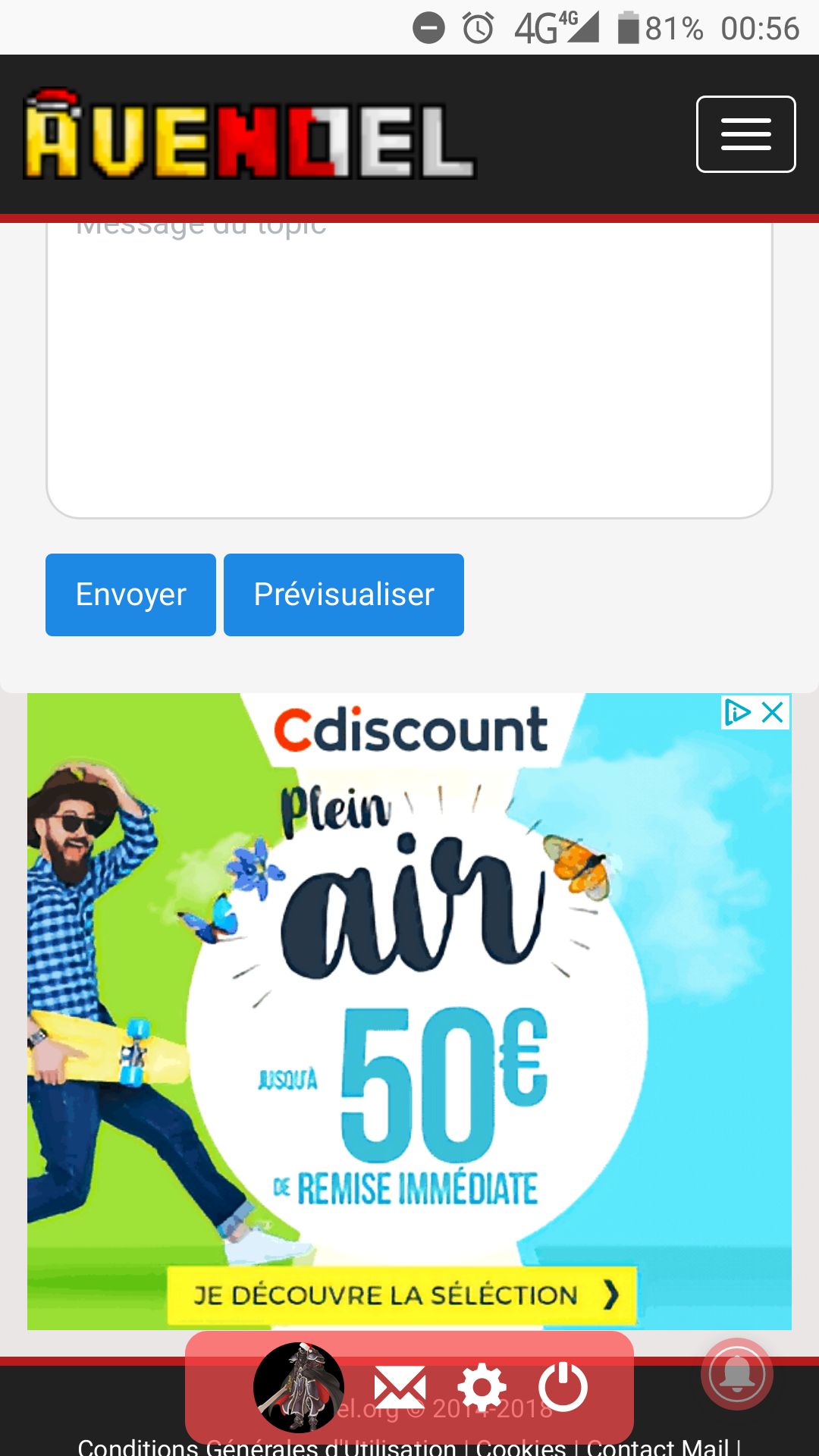Open private messages envelope icon
Screen dimensions: 819x1456
coord(400,1388)
